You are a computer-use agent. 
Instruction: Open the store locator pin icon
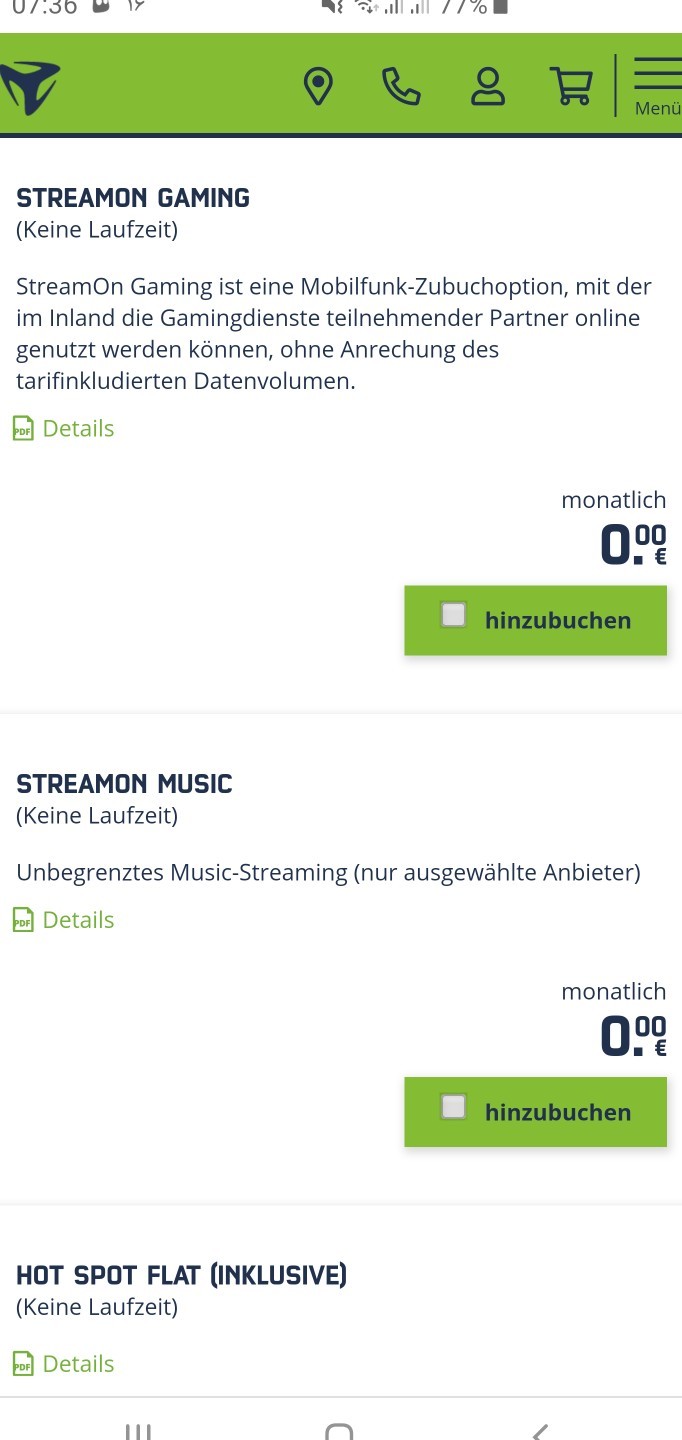[x=318, y=87]
